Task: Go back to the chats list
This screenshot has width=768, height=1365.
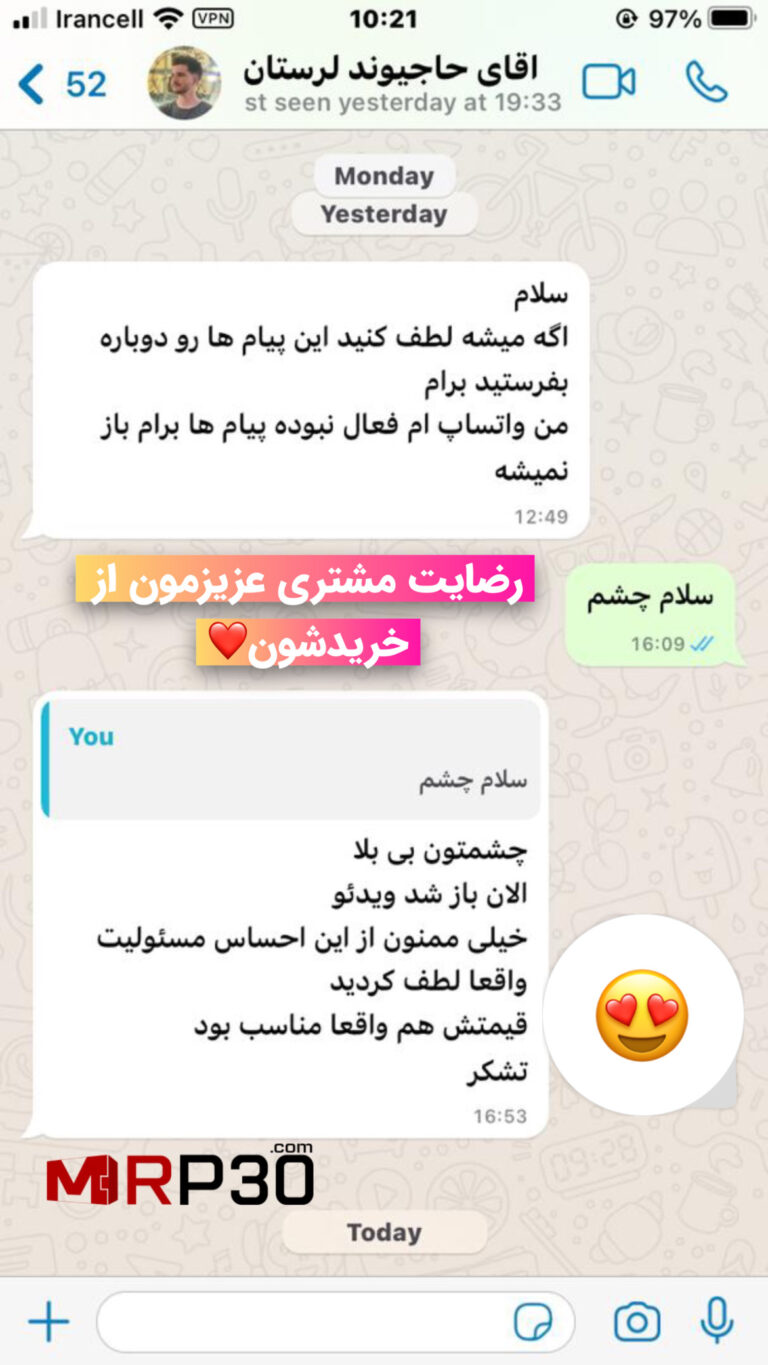Action: tap(58, 84)
